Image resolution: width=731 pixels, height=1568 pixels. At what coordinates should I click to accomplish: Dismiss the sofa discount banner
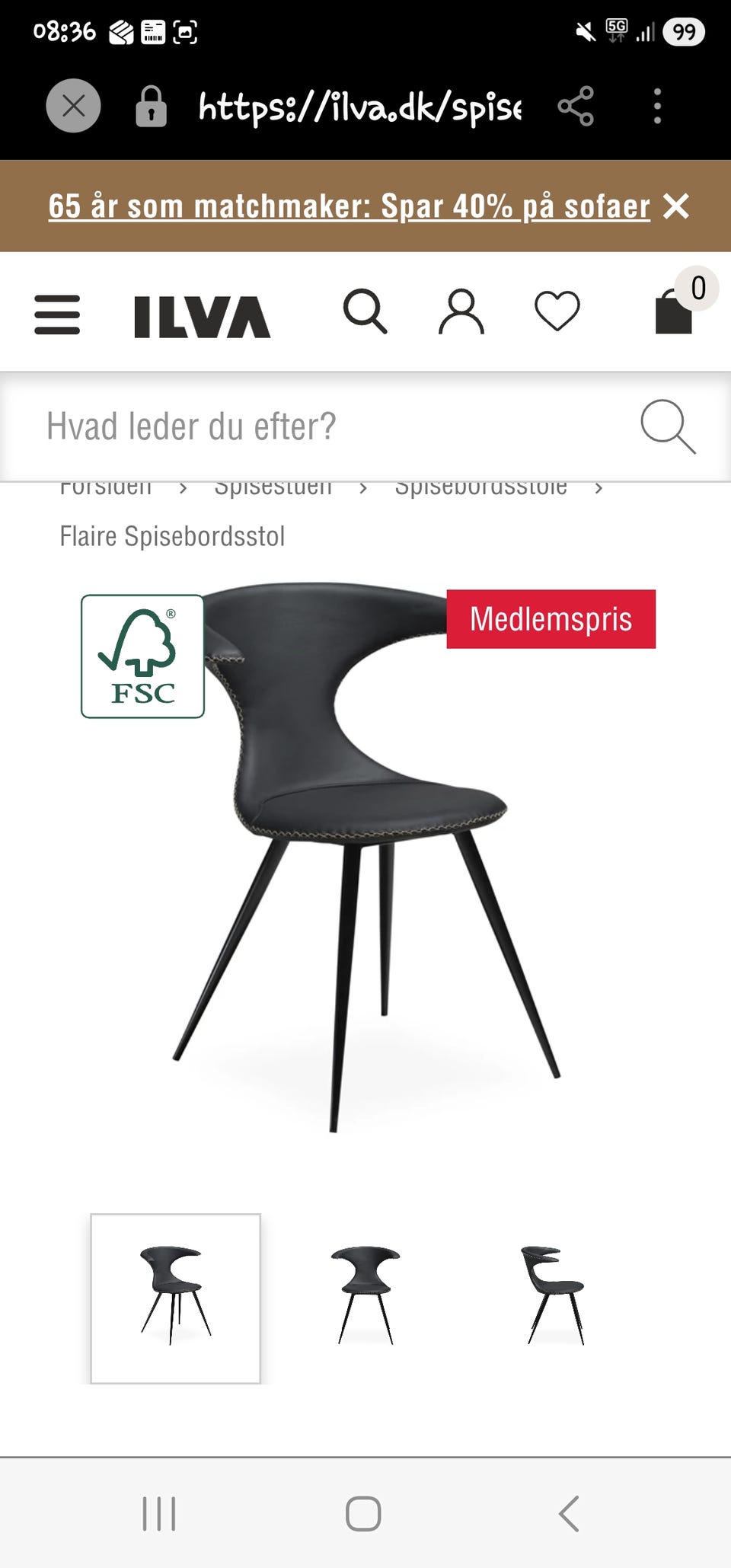678,206
